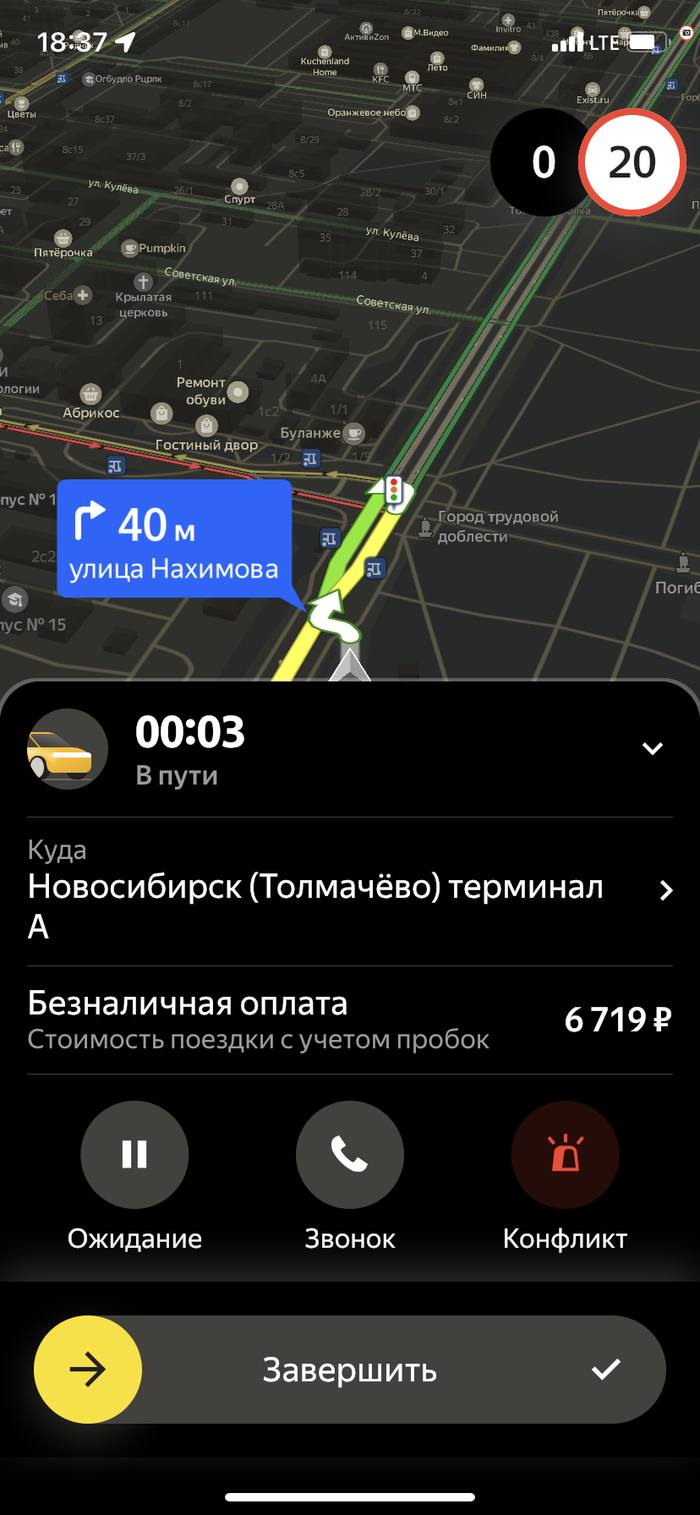700x1515 pixels.
Task: Open the Абрикос shop marker
Action: pos(91,394)
